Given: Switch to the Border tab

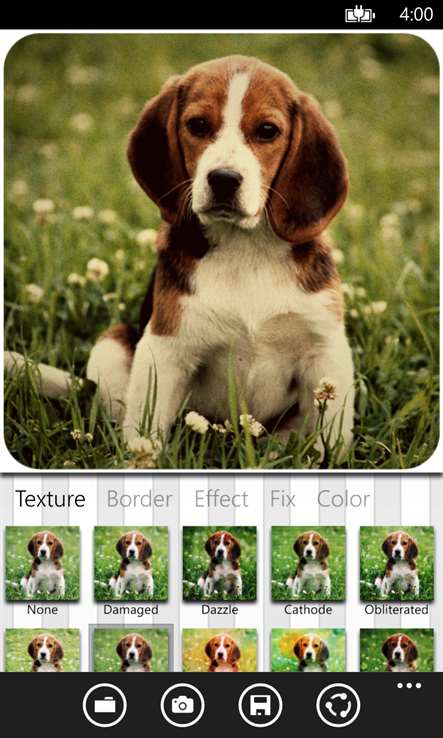Looking at the screenshot, I should [139, 499].
